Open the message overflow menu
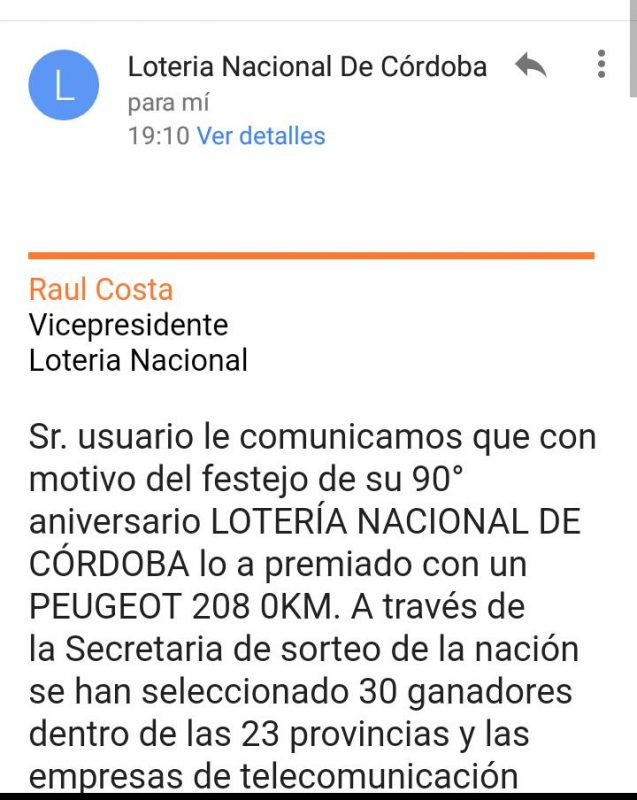 [601, 64]
